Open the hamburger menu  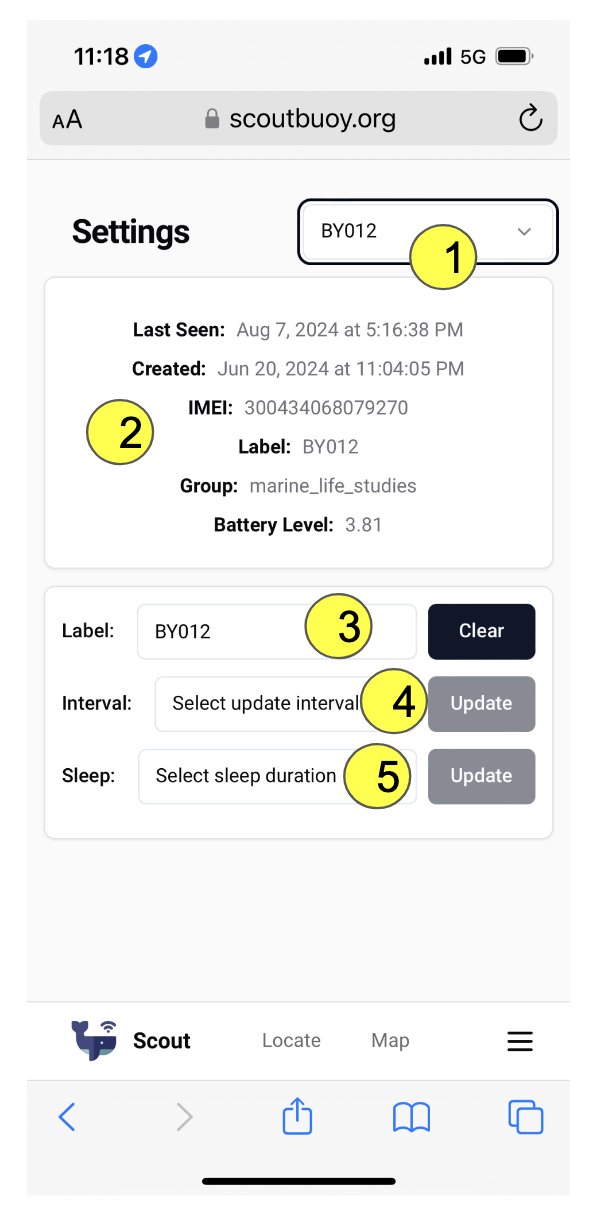pos(519,1040)
